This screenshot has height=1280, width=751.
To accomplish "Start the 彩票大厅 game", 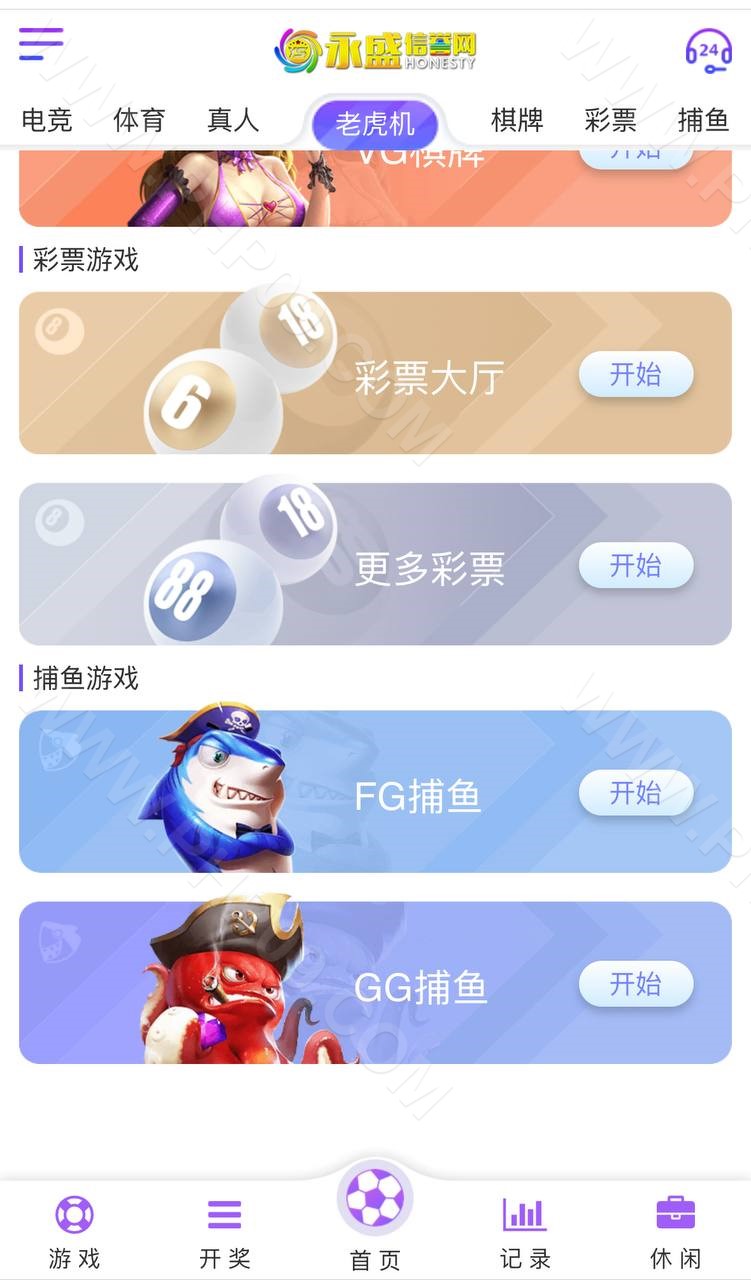I will (635, 375).
